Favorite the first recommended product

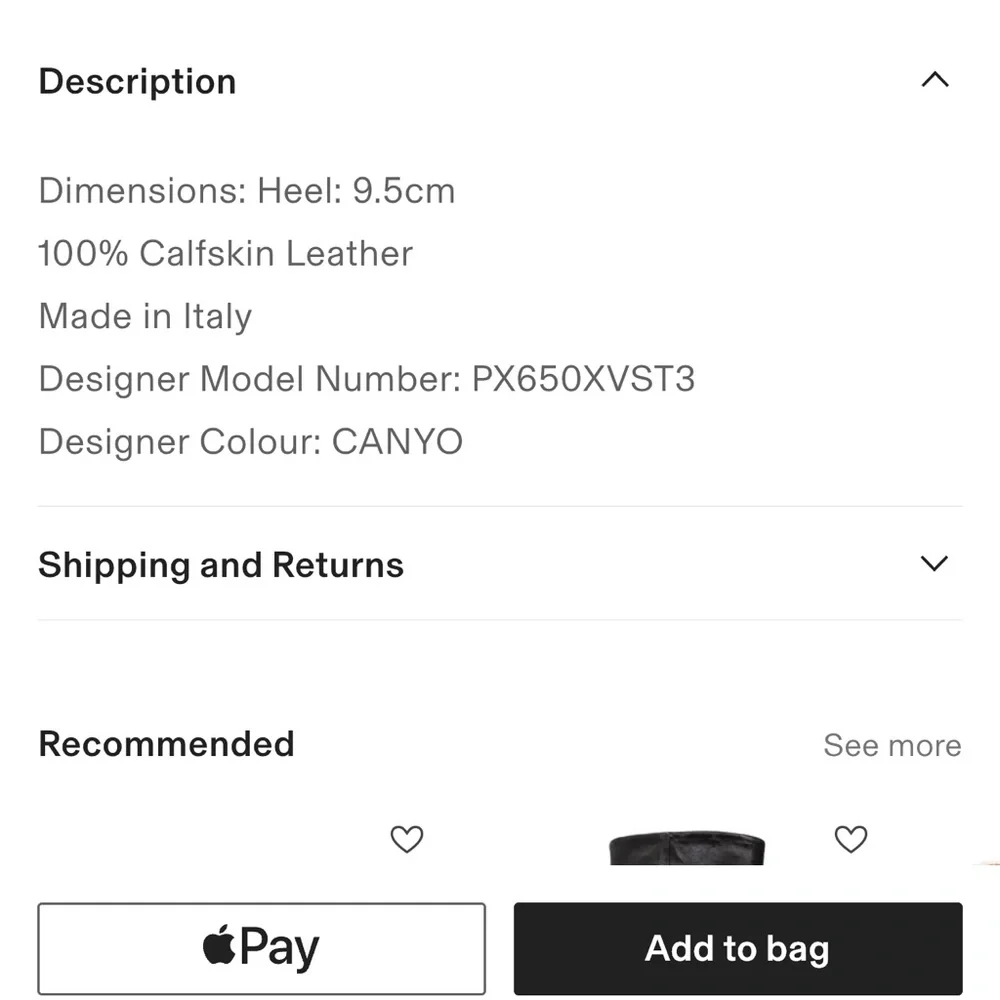point(406,839)
